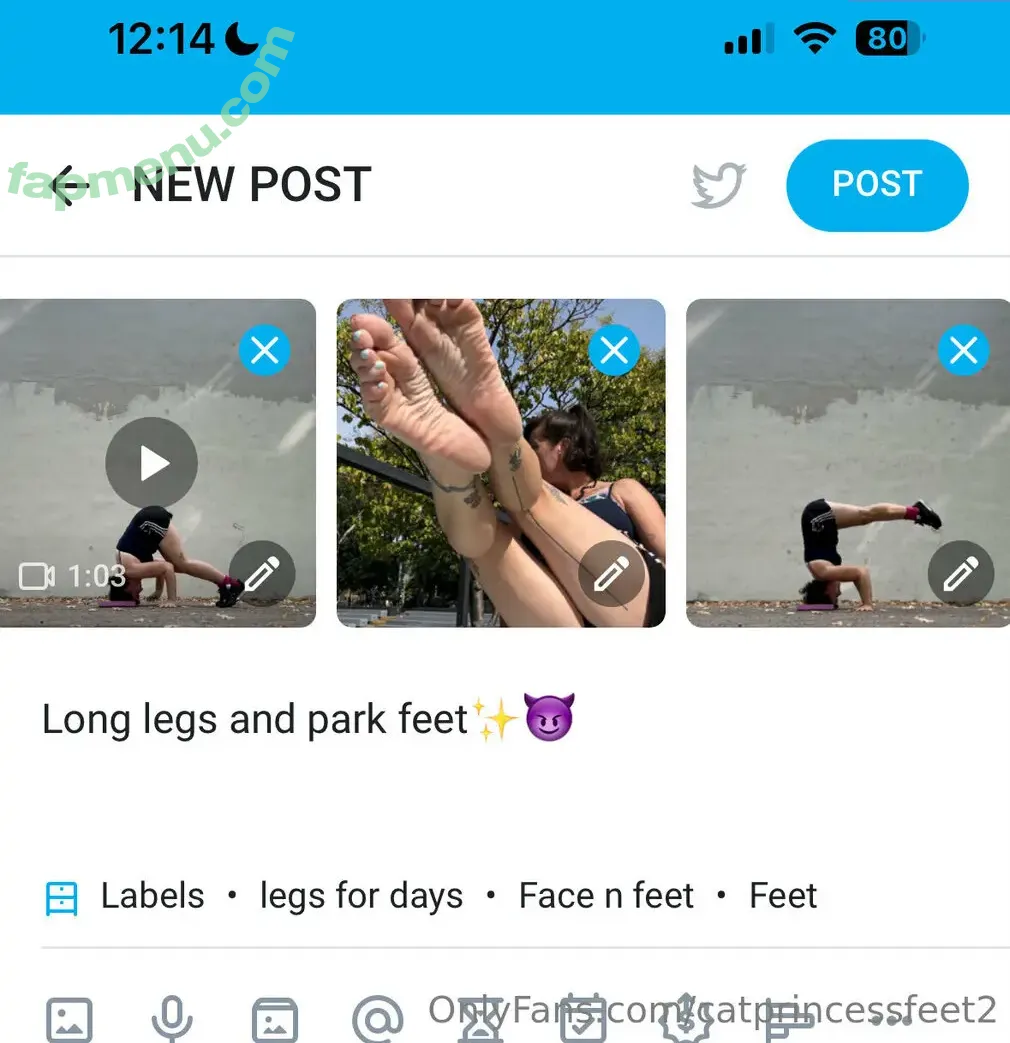Play the 1:03 video attachment

click(x=151, y=463)
